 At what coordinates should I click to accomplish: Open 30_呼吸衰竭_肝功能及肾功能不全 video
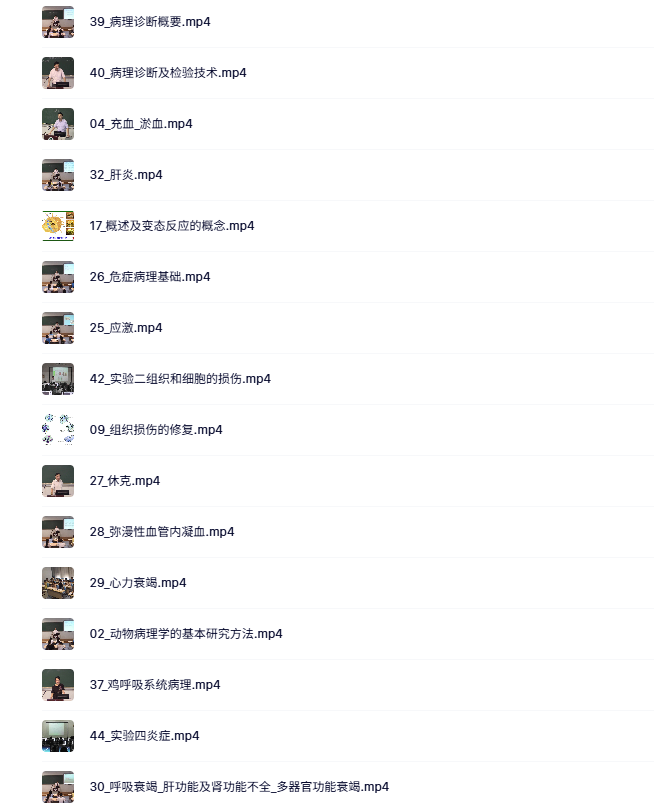[x=239, y=787]
